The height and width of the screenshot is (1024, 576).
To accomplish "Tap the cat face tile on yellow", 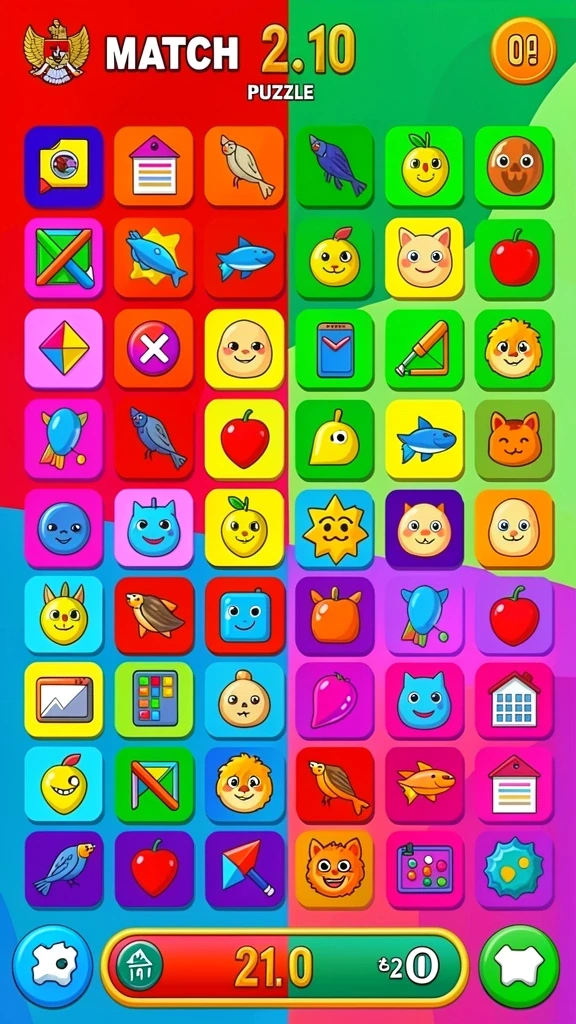I will [x=424, y=259].
